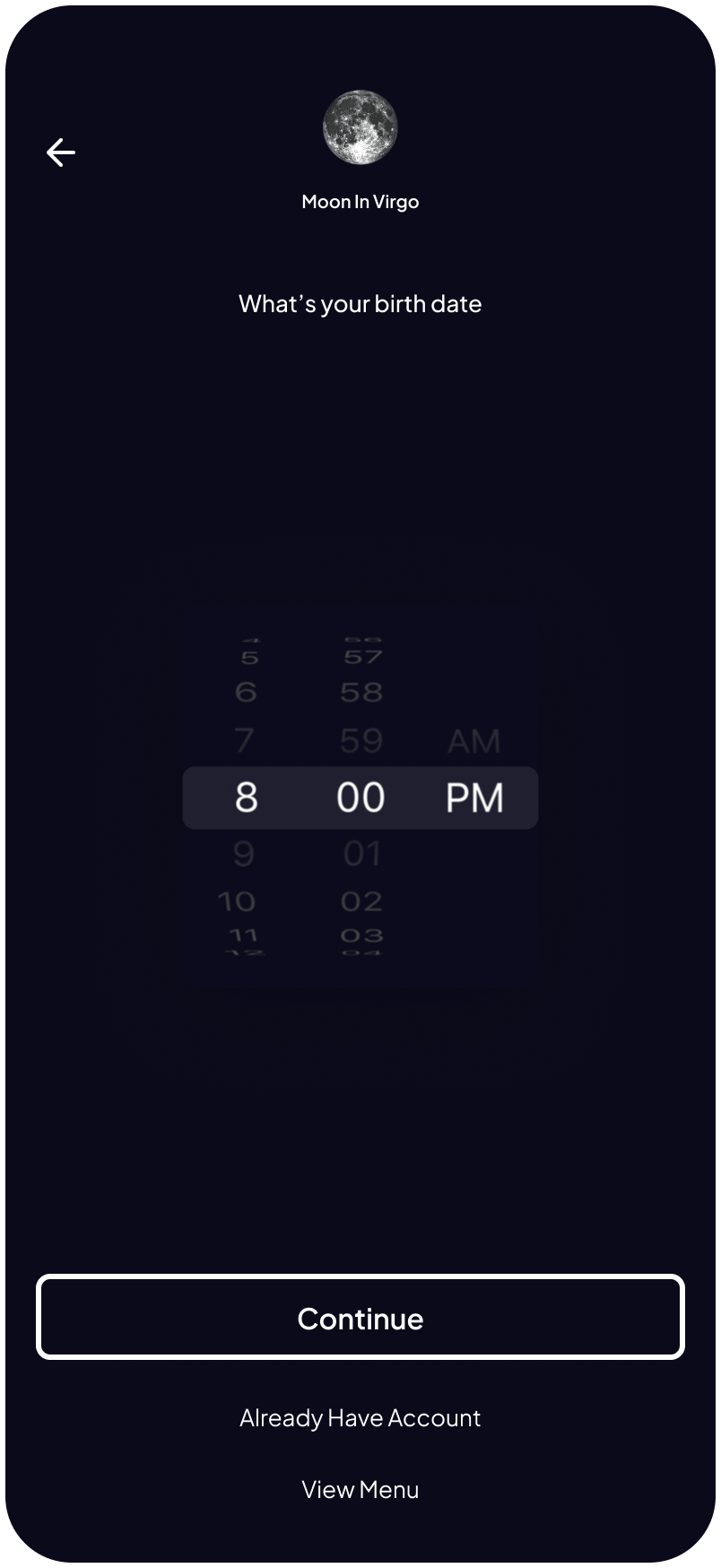This screenshot has width=721, height=1568.
Task: Select AM in the time picker
Action: (x=473, y=742)
